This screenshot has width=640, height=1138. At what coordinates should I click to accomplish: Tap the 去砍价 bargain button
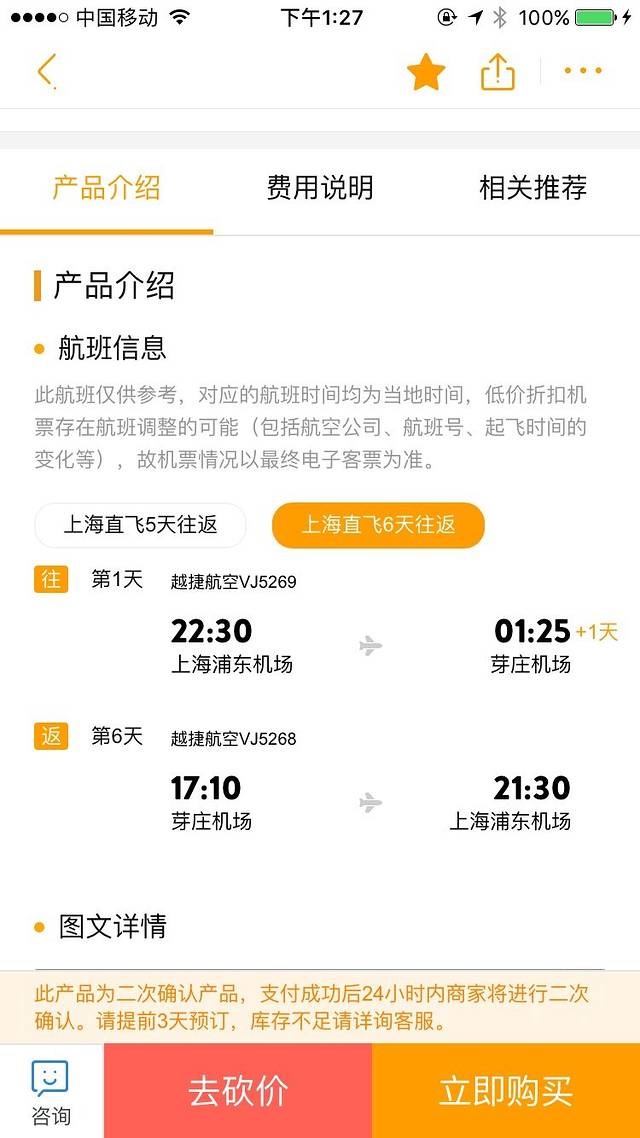tap(238, 1091)
